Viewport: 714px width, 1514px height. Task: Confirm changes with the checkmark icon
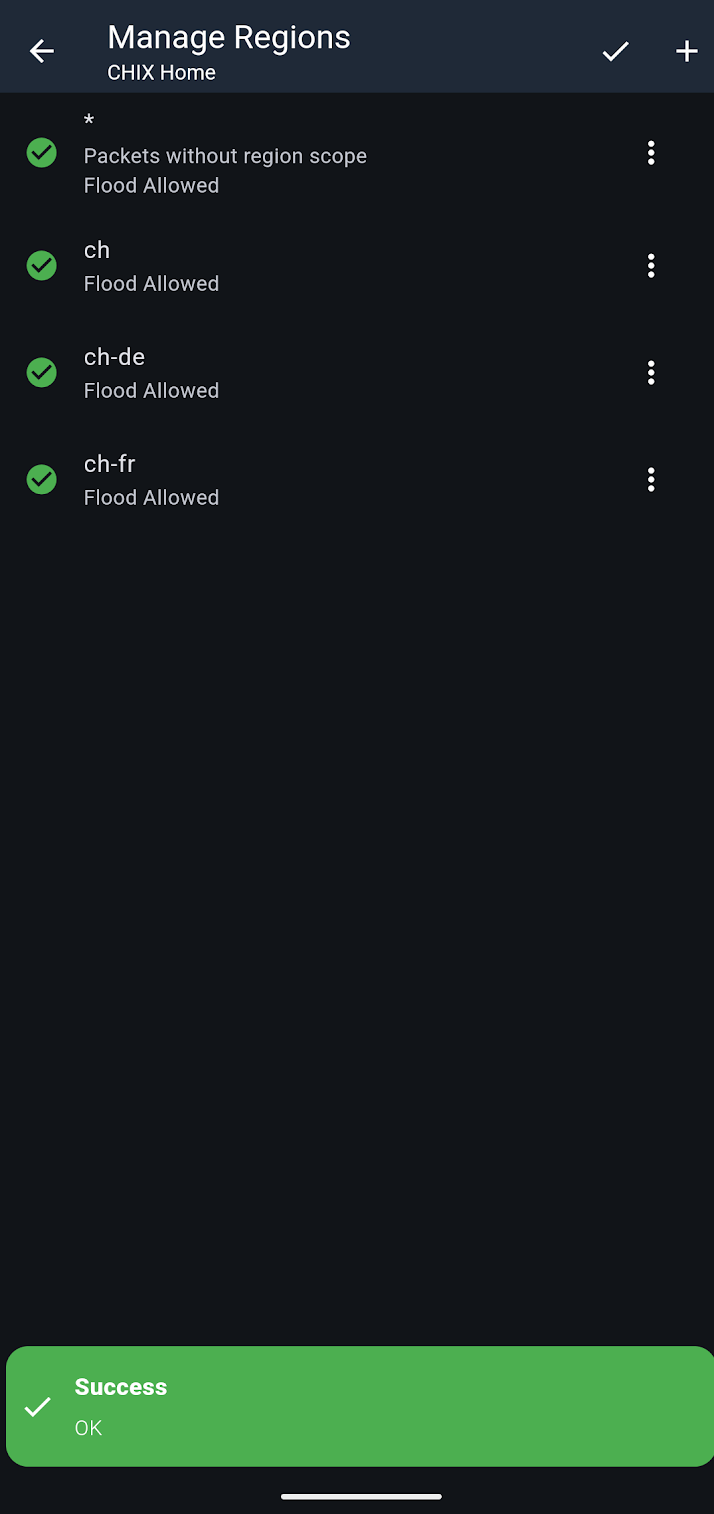[615, 51]
